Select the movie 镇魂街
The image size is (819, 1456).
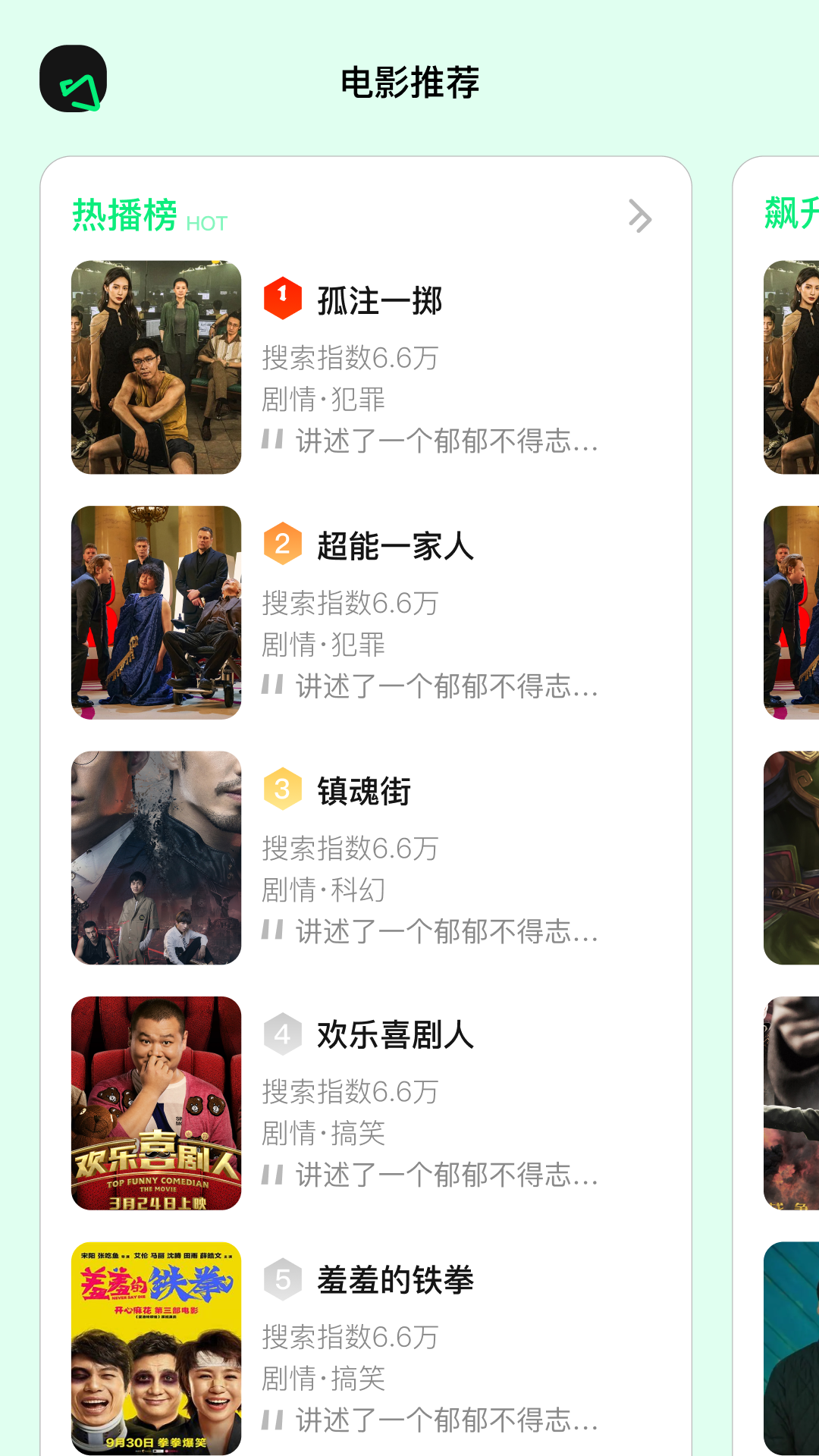coord(364,791)
